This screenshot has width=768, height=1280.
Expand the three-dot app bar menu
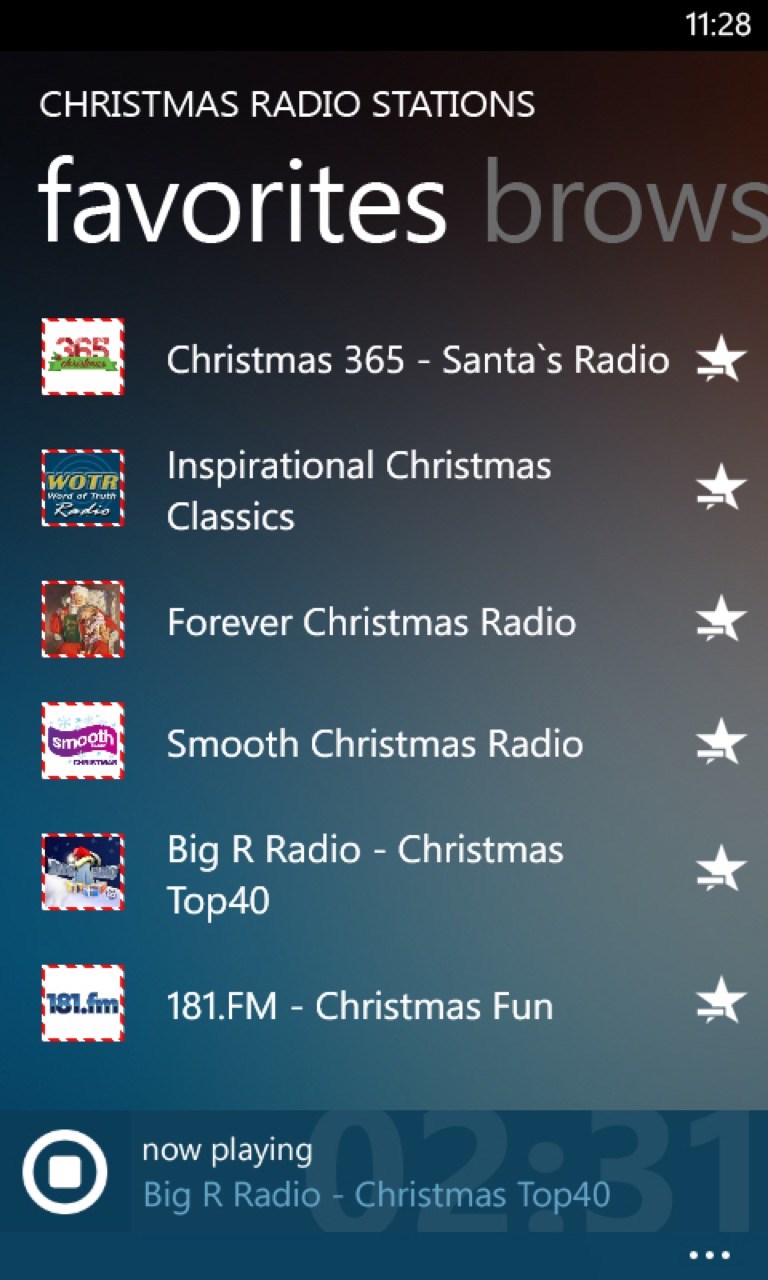tap(710, 1255)
